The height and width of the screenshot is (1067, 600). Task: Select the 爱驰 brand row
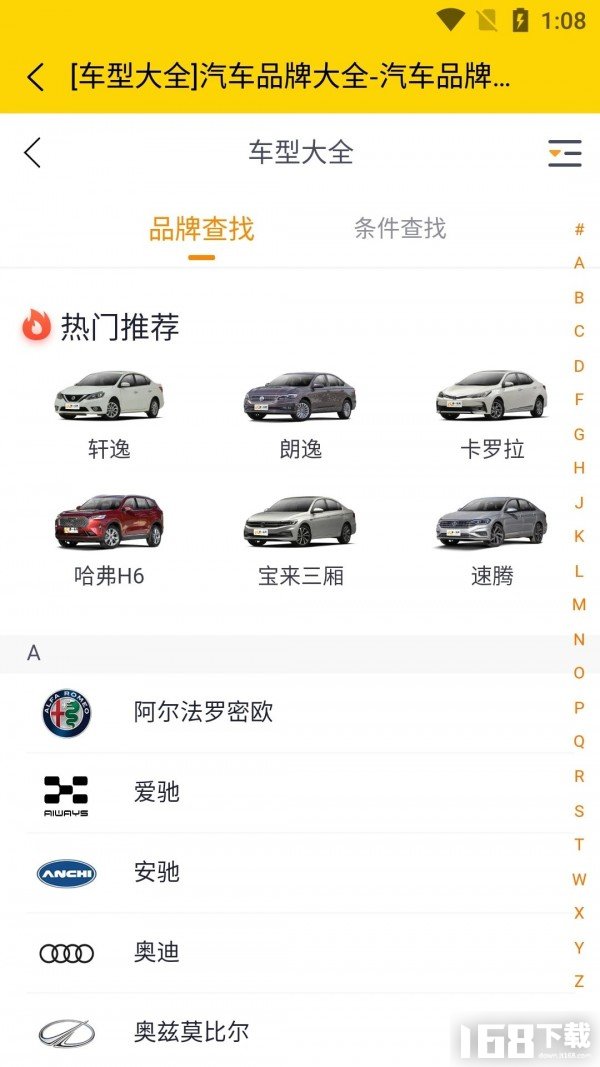click(x=157, y=793)
